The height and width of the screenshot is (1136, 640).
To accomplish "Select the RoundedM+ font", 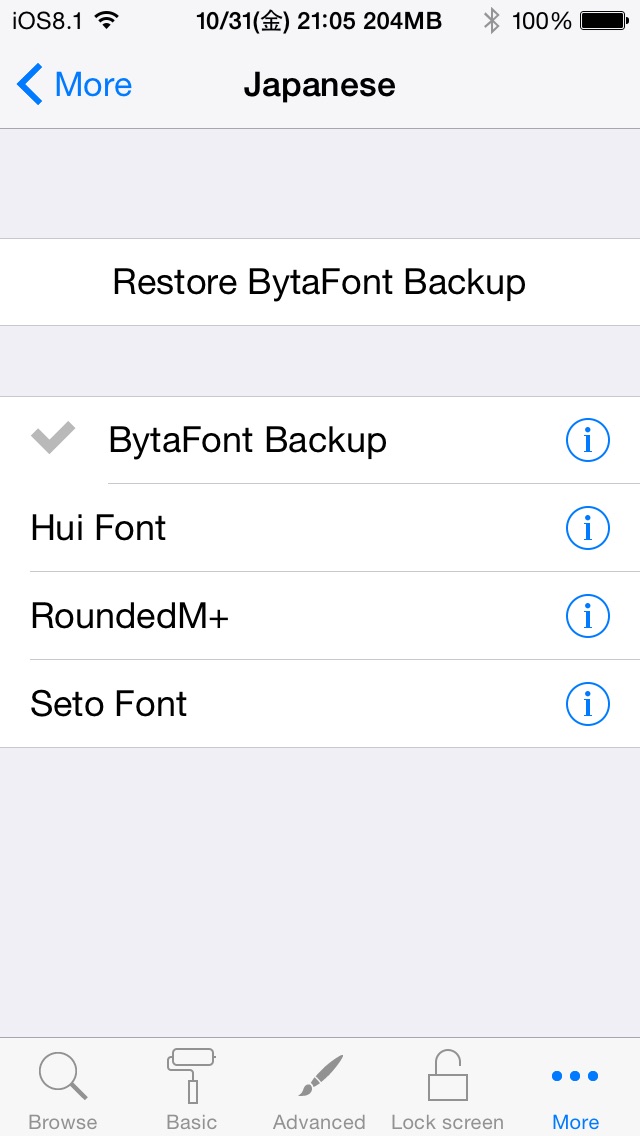I will [320, 616].
